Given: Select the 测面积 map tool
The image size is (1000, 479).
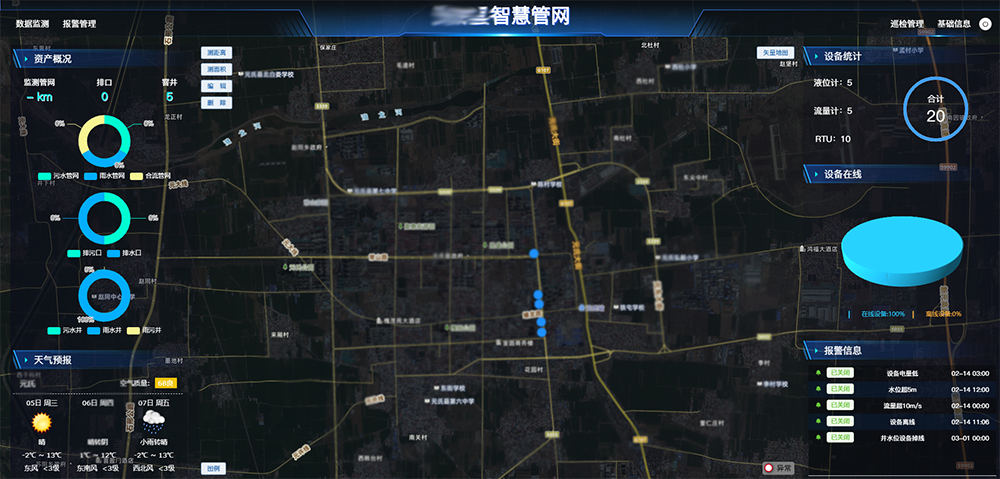Looking at the screenshot, I should point(216,69).
